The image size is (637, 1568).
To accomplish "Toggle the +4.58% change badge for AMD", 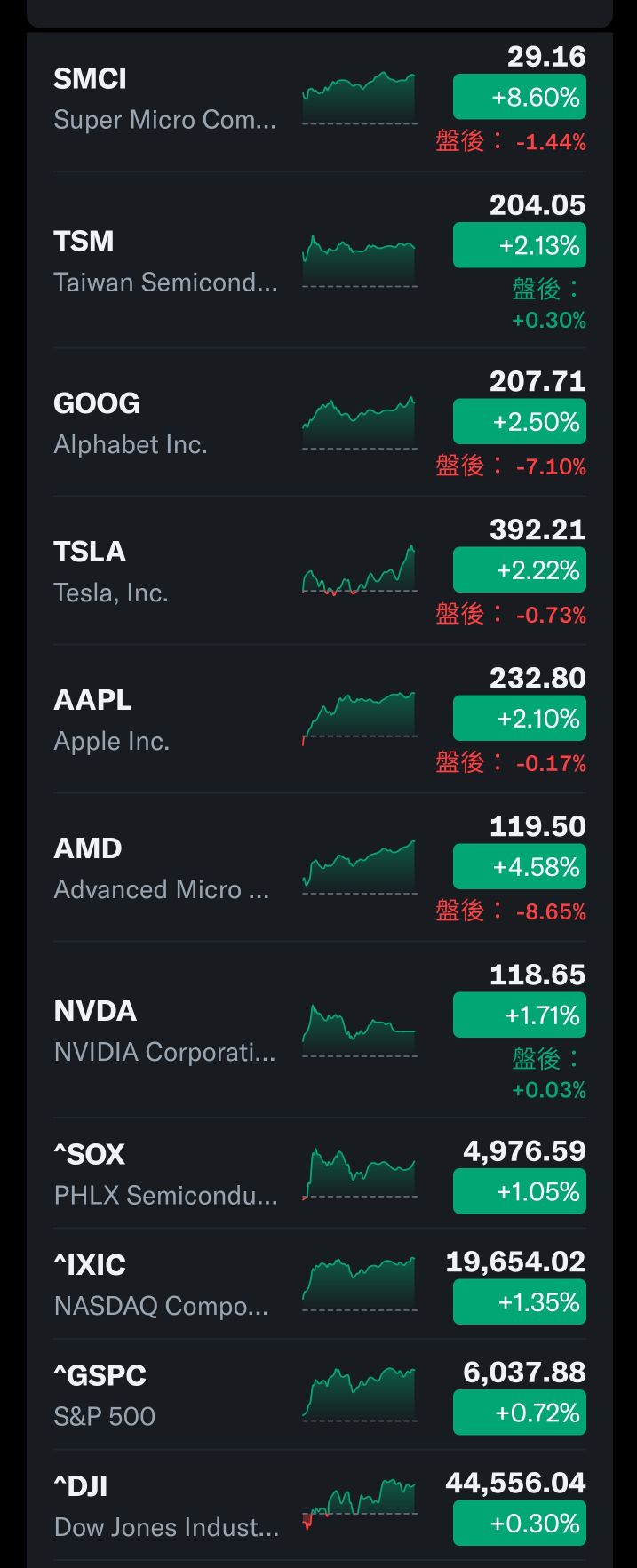I will tap(519, 867).
